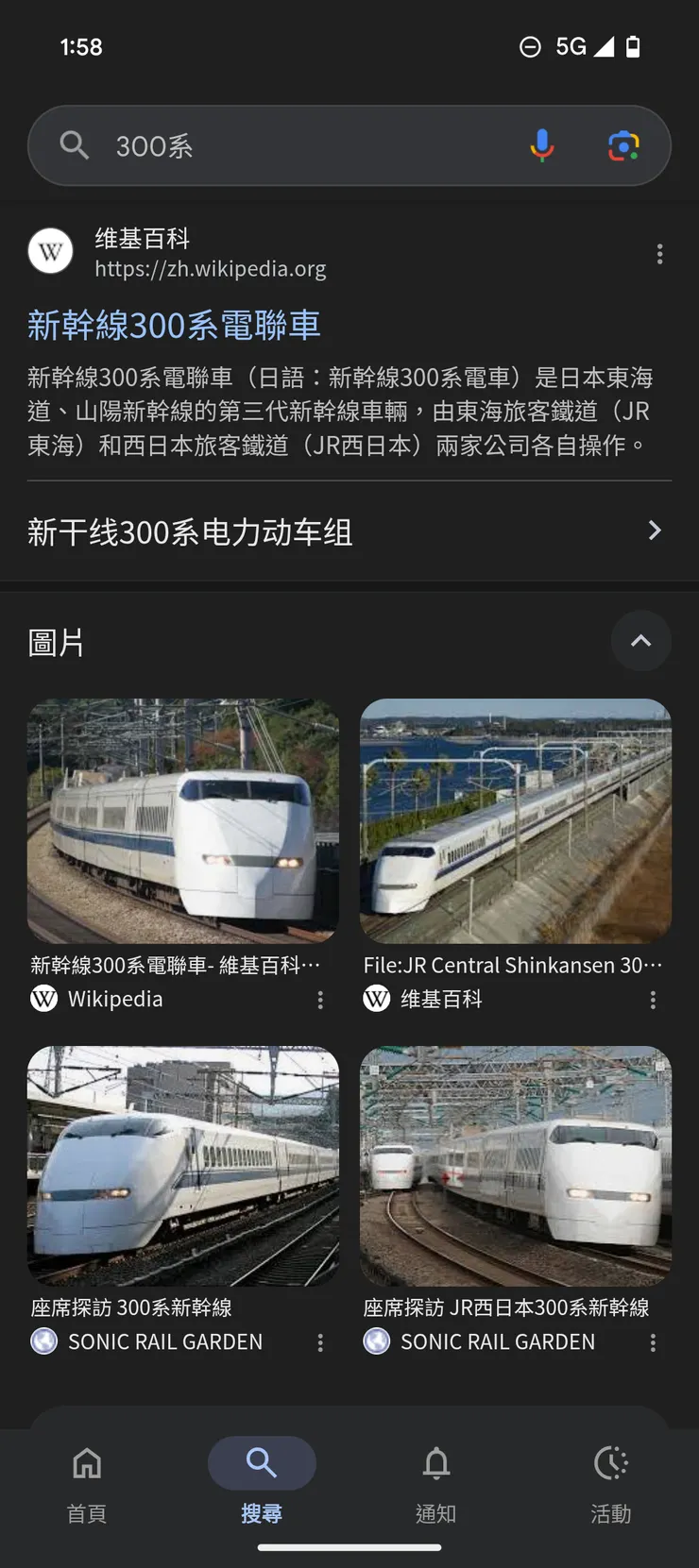
Task: Open the 首頁 home icon in bottom bar
Action: (86, 1462)
